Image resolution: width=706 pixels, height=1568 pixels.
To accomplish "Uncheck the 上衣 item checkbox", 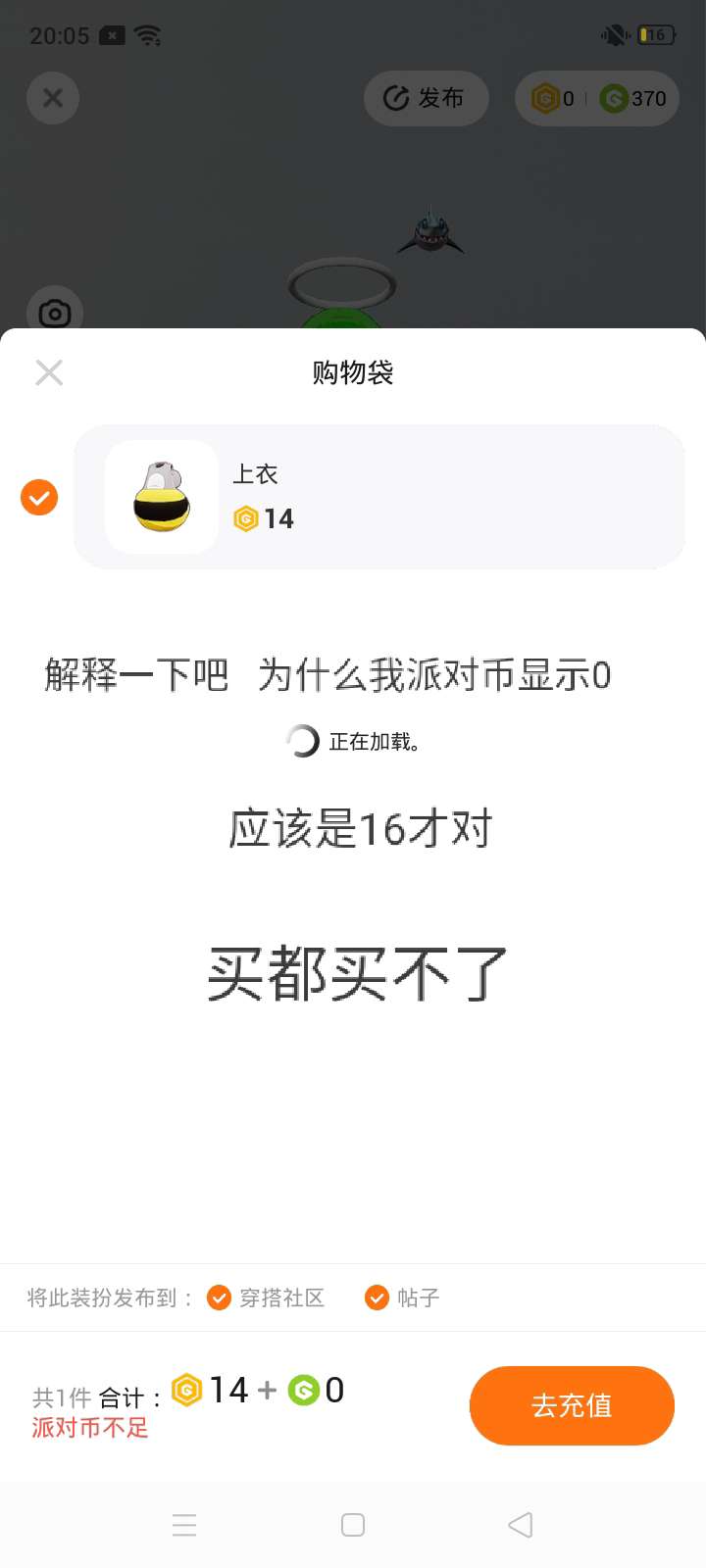I will (x=39, y=498).
